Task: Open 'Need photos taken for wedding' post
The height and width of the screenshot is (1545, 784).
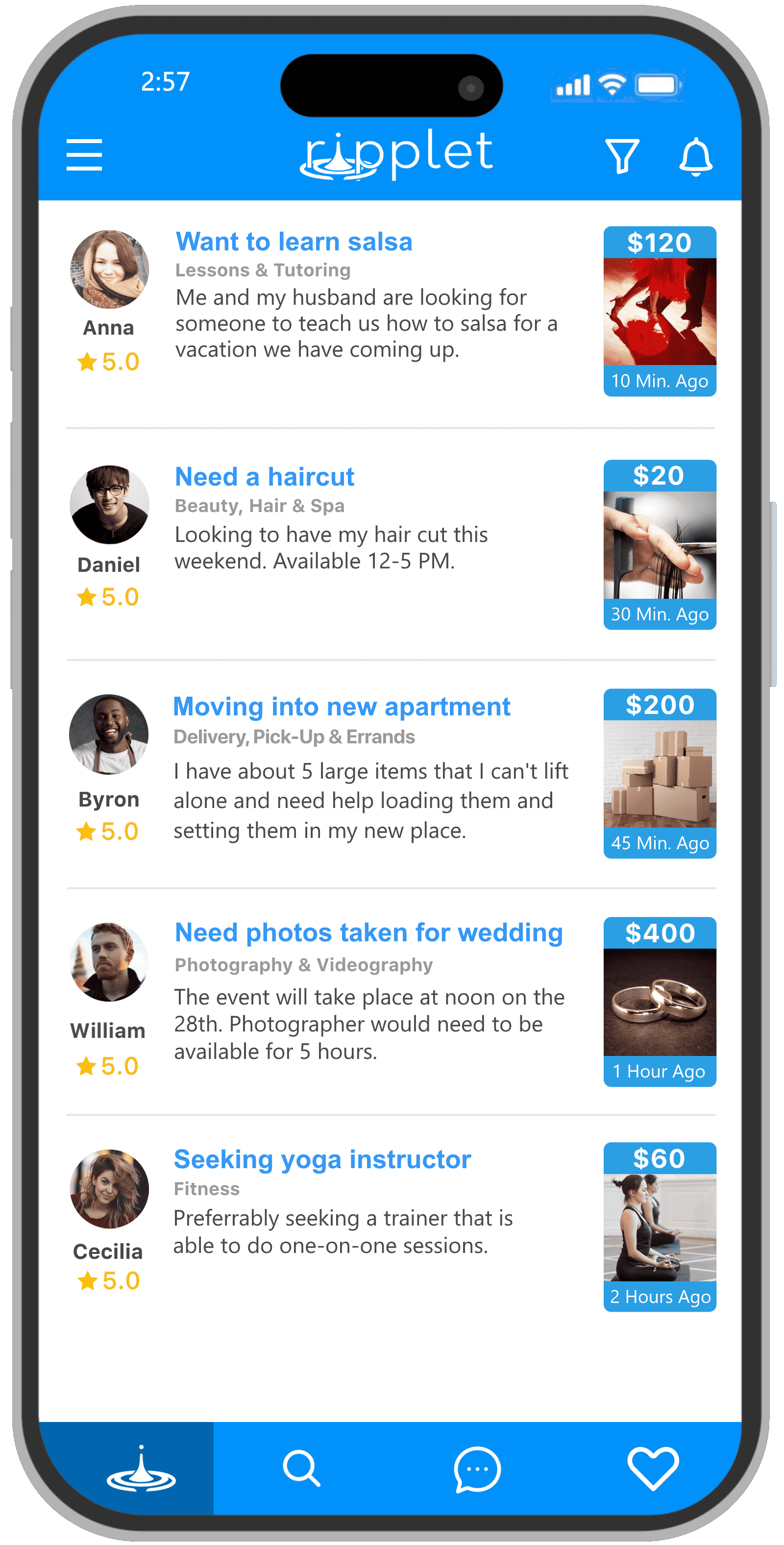Action: [368, 932]
